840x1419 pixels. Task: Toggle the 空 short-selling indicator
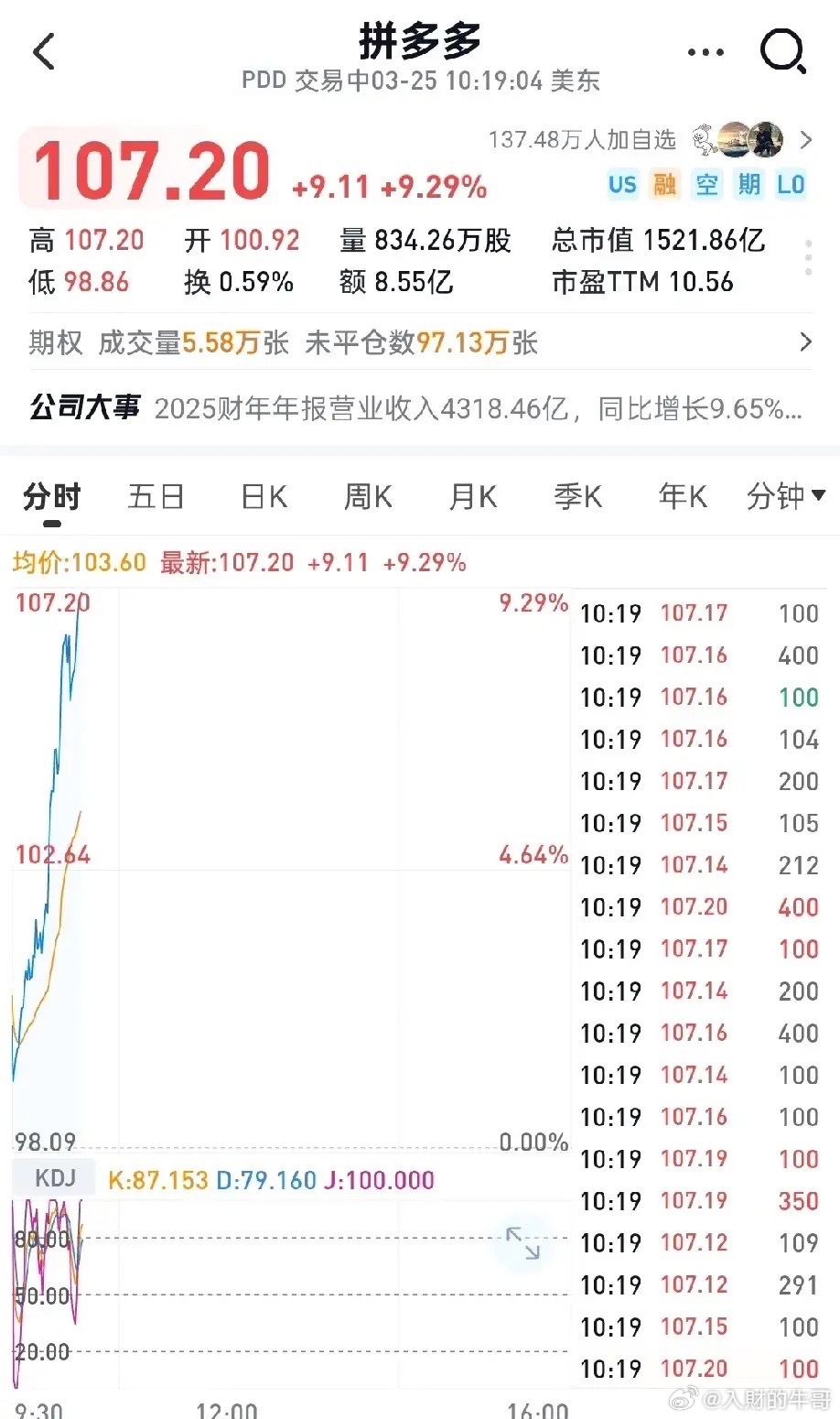click(706, 185)
